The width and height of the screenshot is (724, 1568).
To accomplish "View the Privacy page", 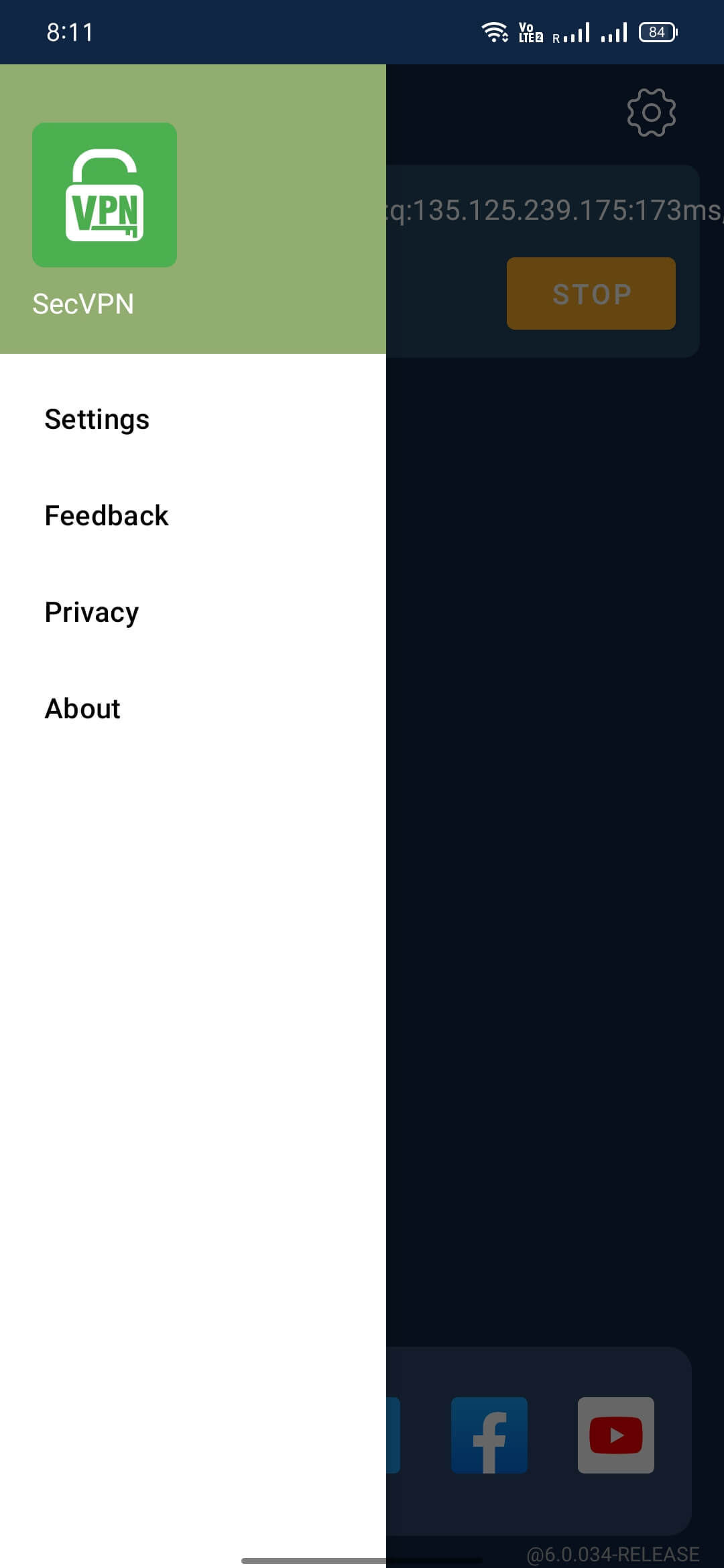I will pyautogui.click(x=193, y=612).
